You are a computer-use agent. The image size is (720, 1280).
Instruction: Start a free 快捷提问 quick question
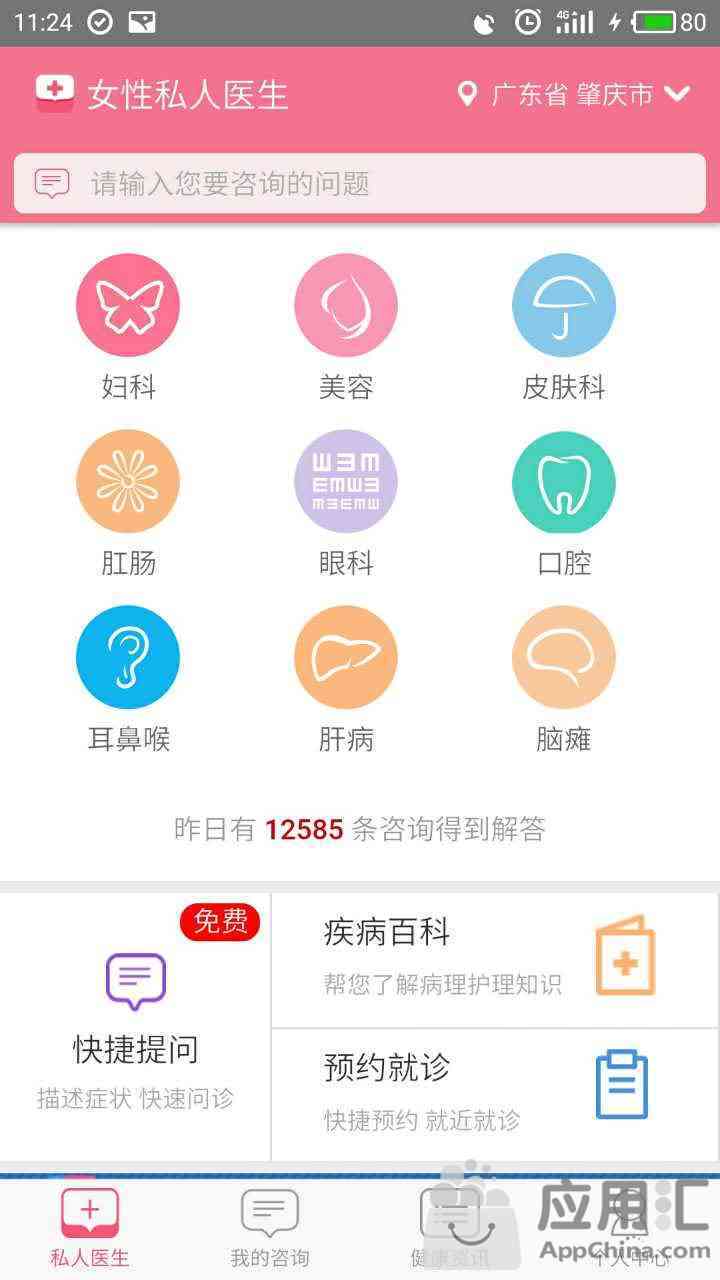click(135, 1027)
